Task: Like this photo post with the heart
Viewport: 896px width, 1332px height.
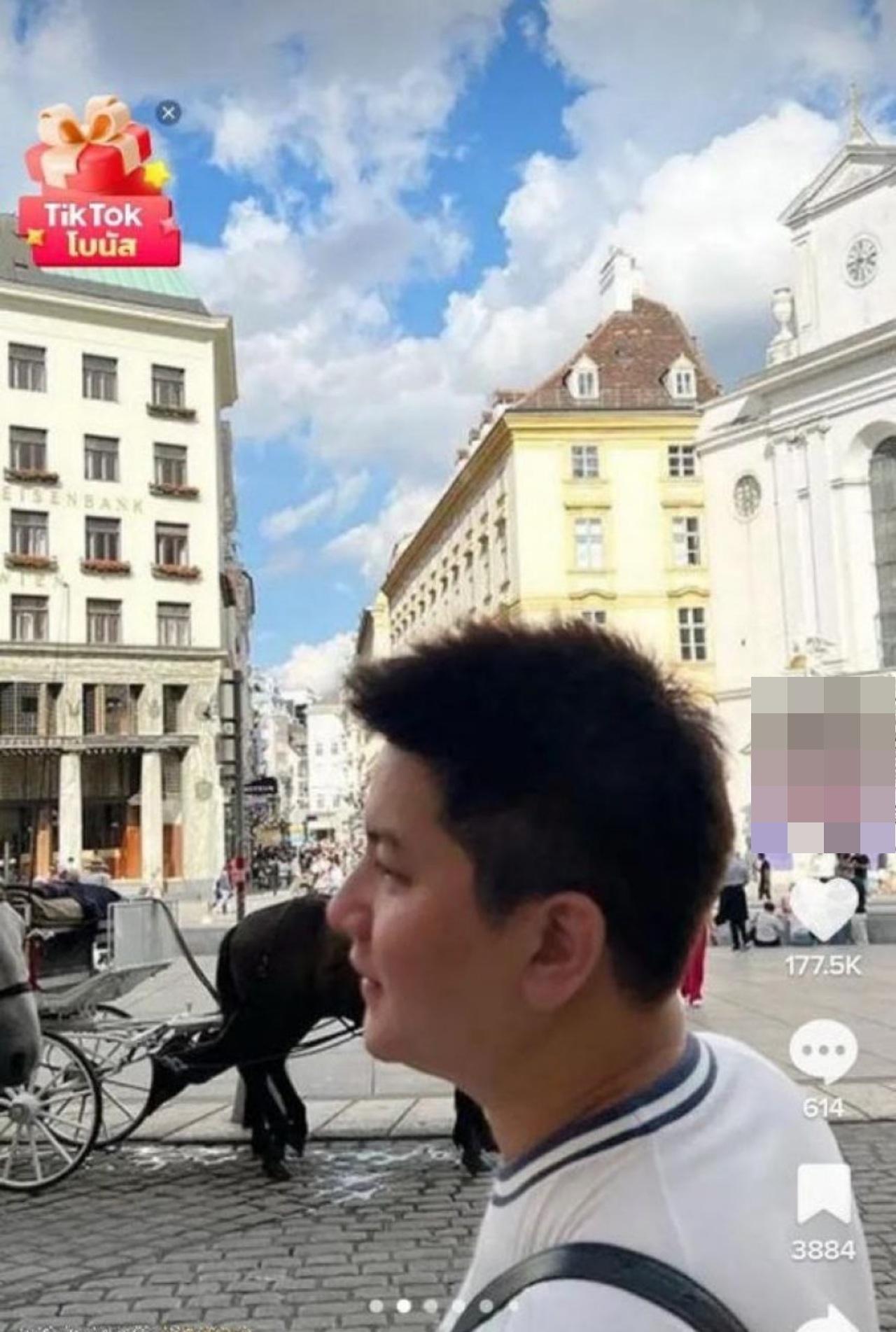Action: 823,907
